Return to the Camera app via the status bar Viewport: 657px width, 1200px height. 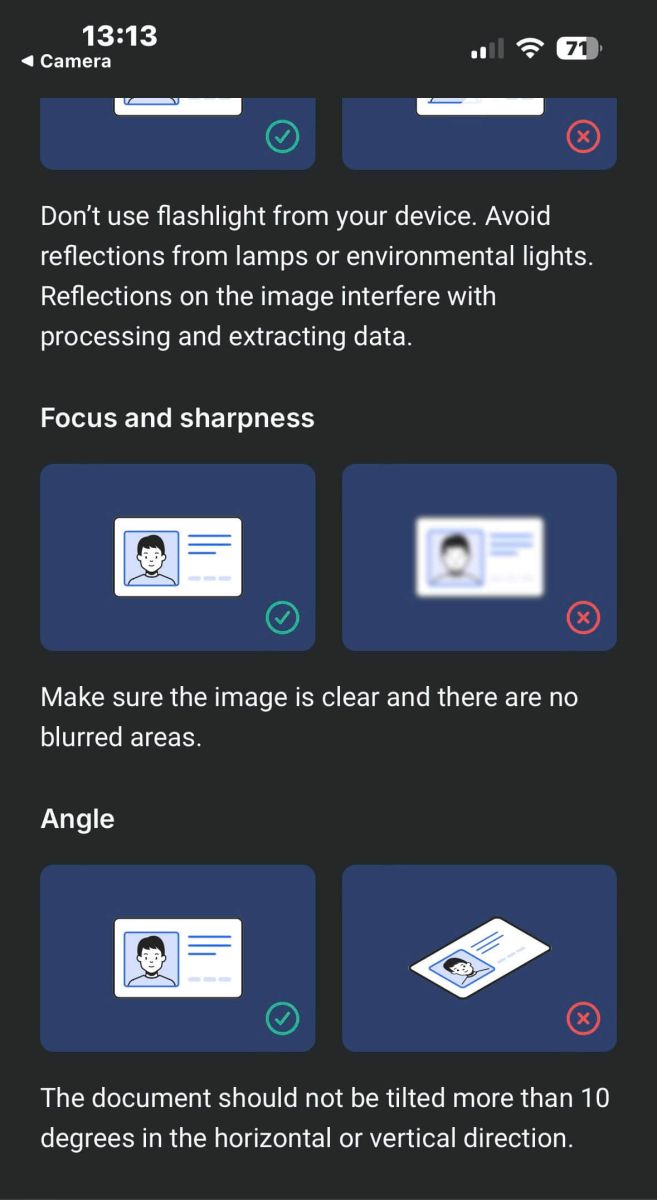click(66, 62)
